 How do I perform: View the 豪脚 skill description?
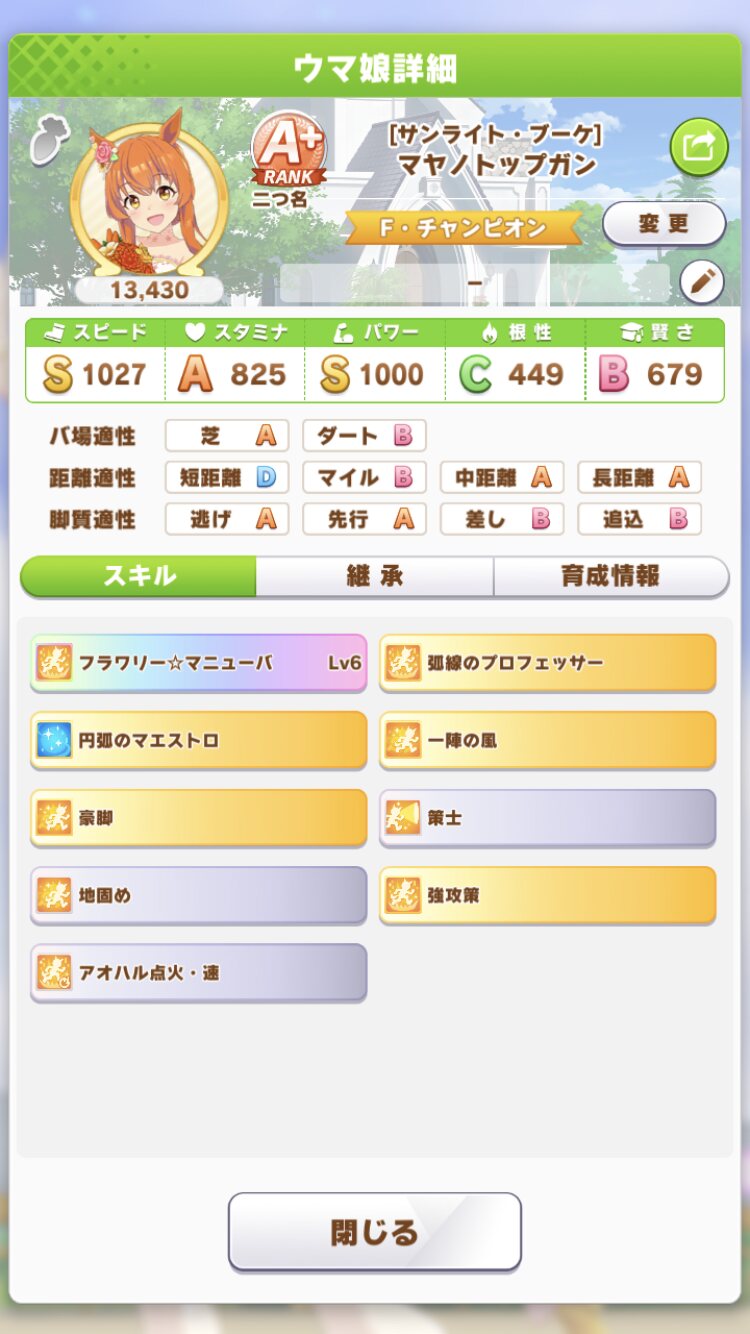pos(198,818)
